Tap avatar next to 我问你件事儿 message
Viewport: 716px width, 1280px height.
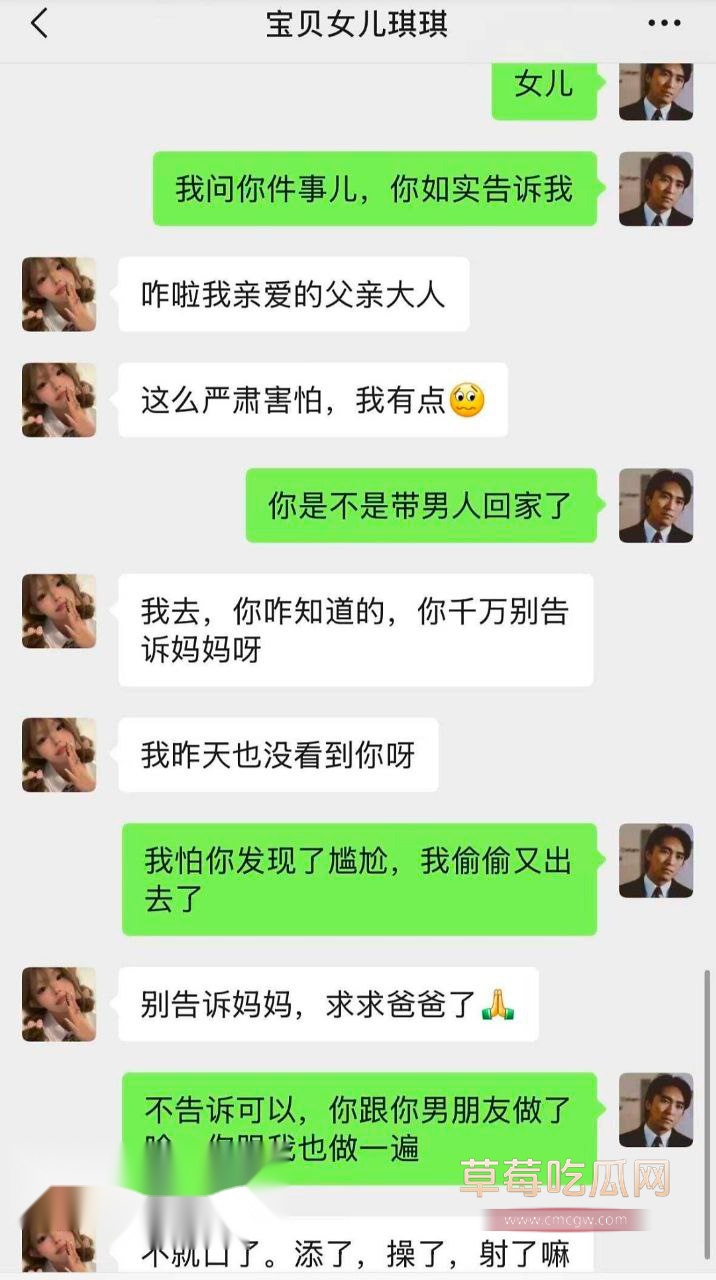coord(656,188)
